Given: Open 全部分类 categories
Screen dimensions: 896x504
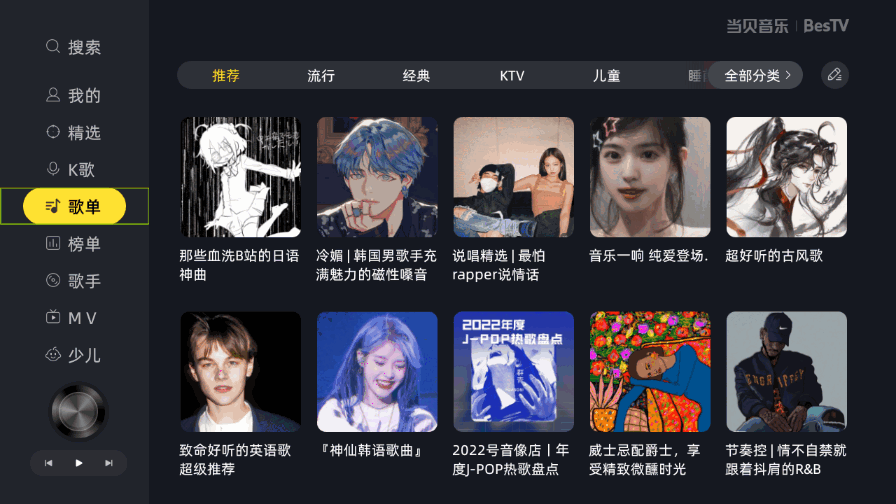Looking at the screenshot, I should pyautogui.click(x=757, y=76).
